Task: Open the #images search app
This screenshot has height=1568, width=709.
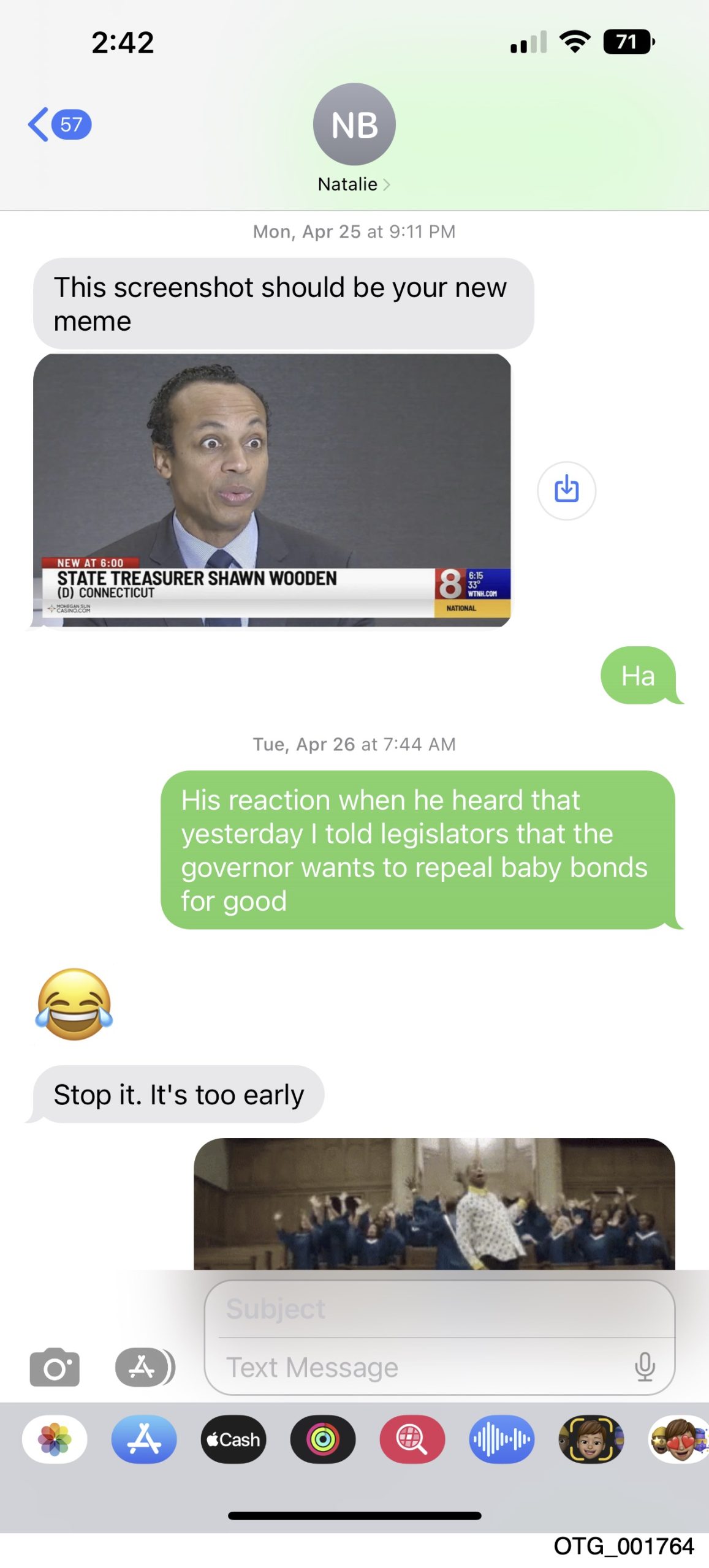Action: (x=412, y=1439)
